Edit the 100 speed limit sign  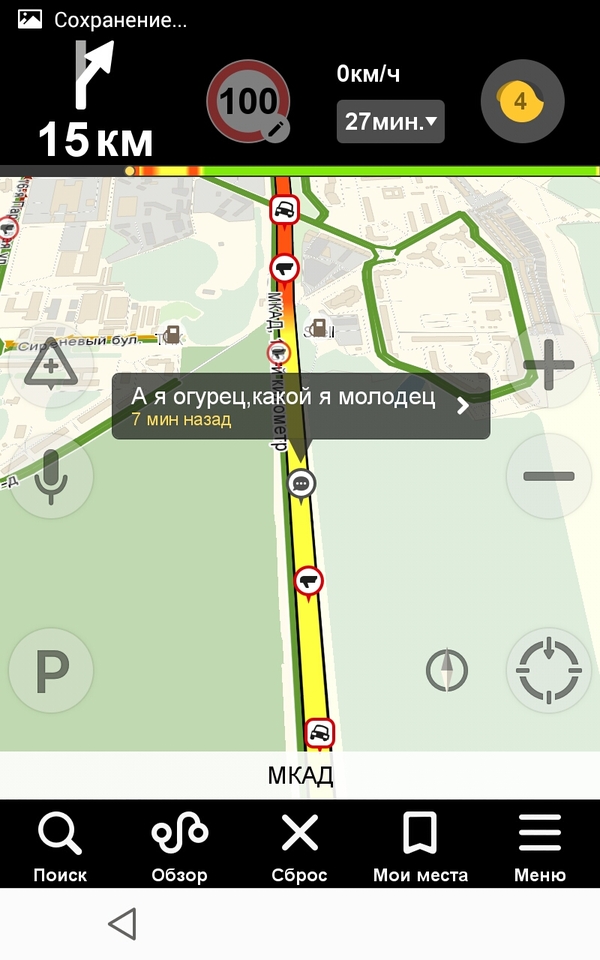(248, 102)
